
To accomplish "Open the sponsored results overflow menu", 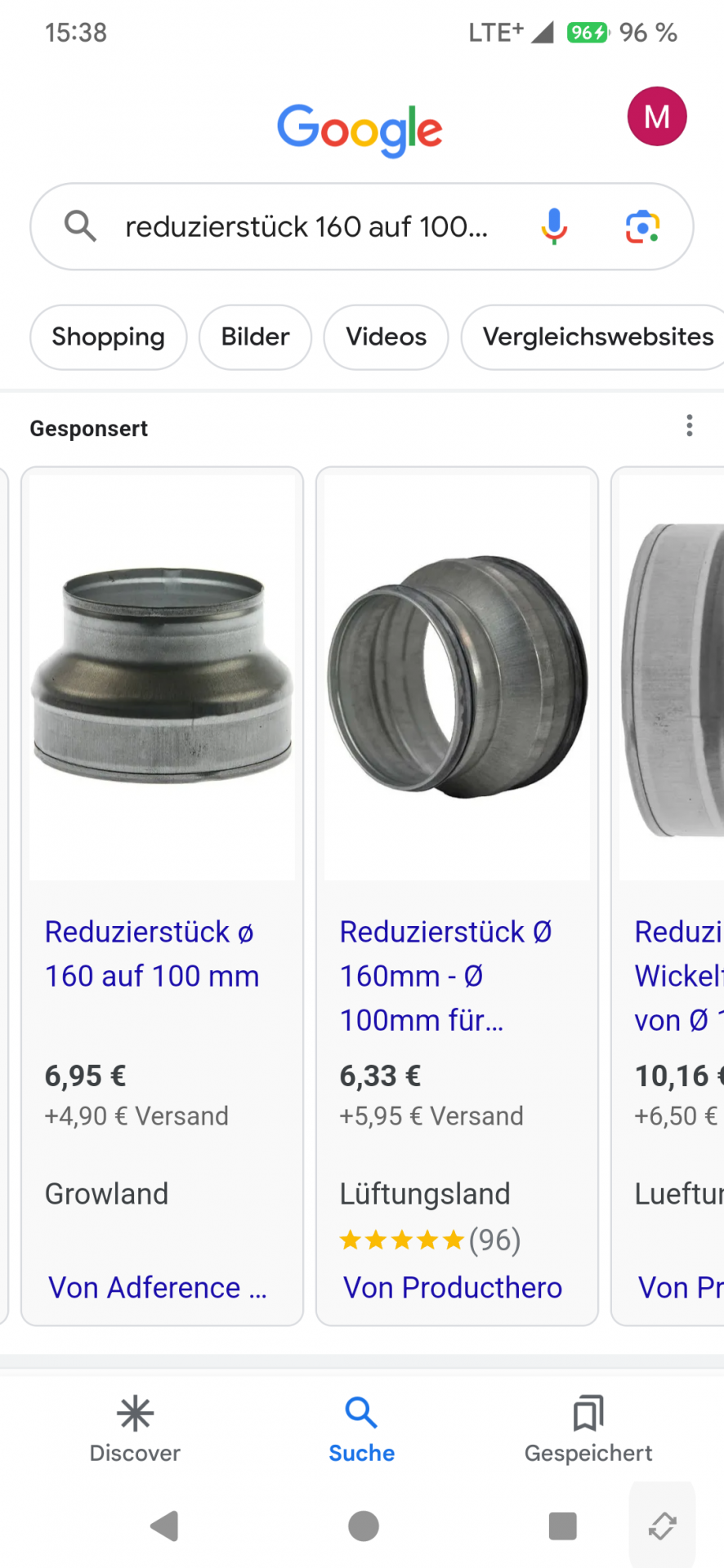I will [x=689, y=425].
